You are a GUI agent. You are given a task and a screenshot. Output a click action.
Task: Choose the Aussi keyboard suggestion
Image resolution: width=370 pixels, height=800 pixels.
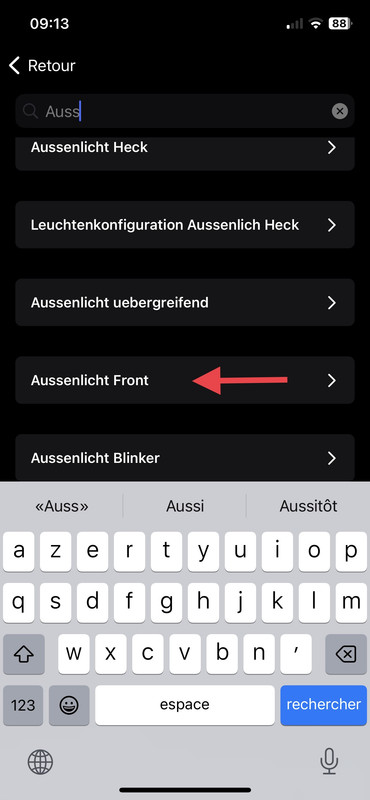click(x=185, y=506)
